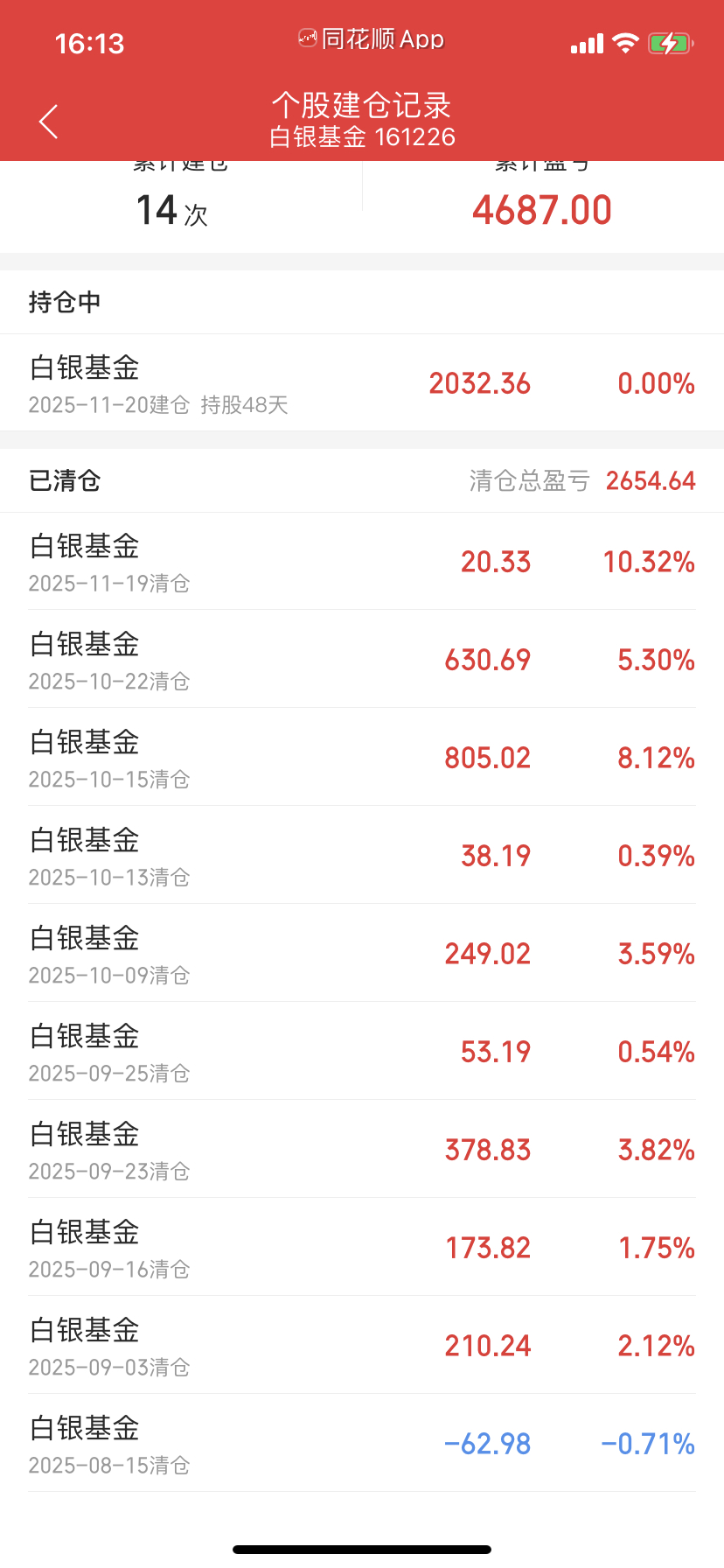
Task: Open the current holding opened 2025-11-20
Action: click(x=362, y=382)
